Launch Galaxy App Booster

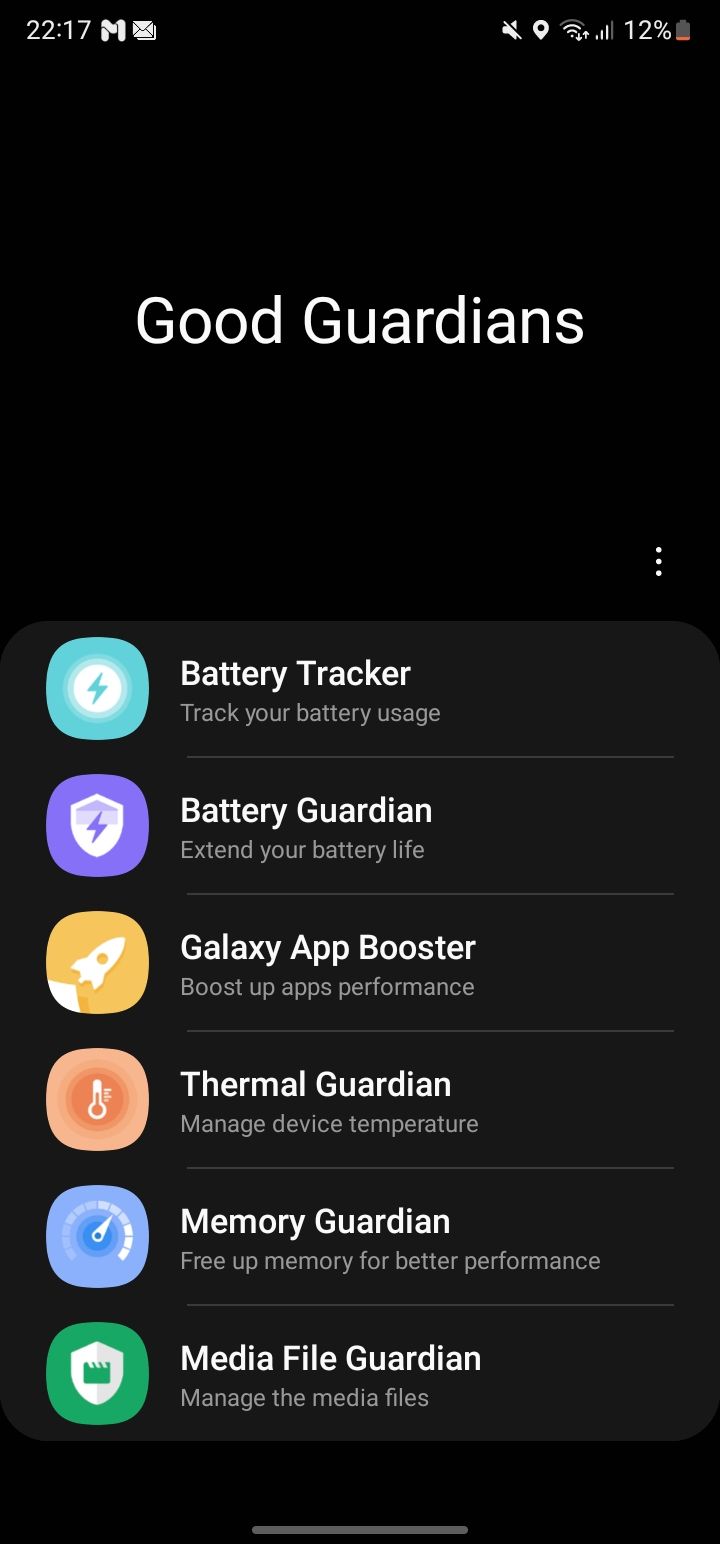coord(360,963)
